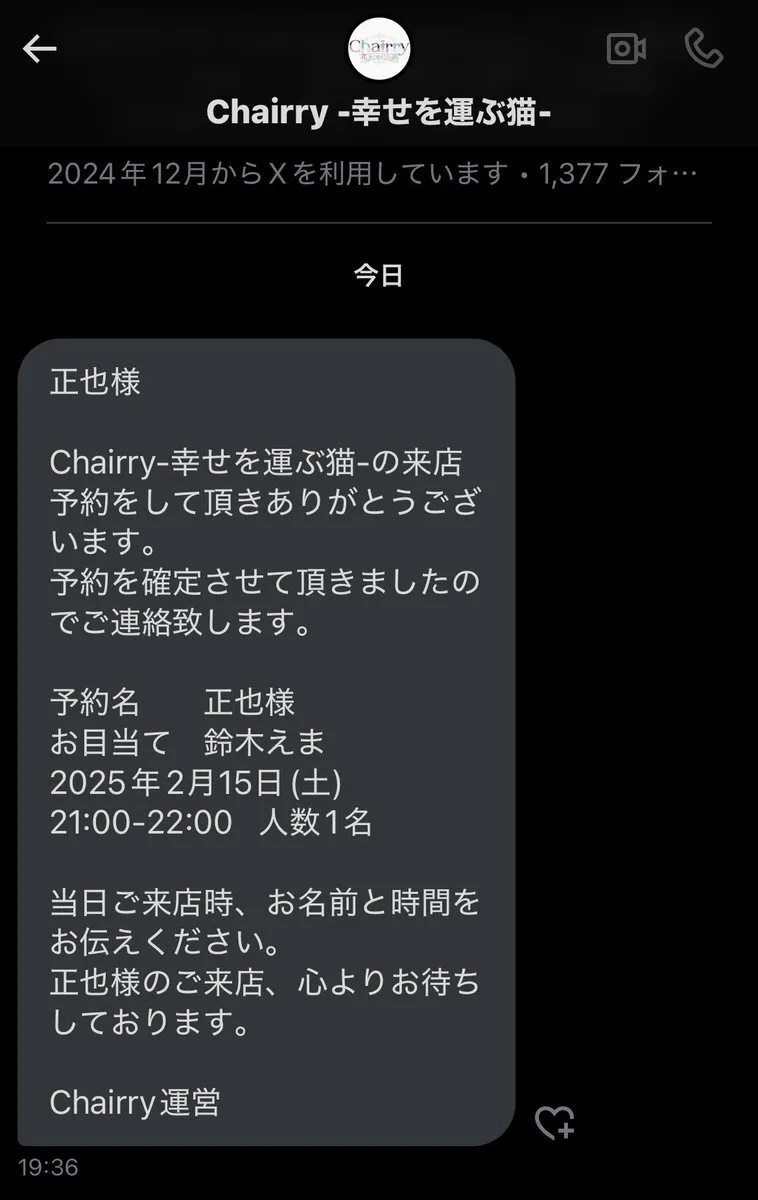758x1200 pixels.
Task: Open Chairry's profile from the avatar
Action: (379, 48)
